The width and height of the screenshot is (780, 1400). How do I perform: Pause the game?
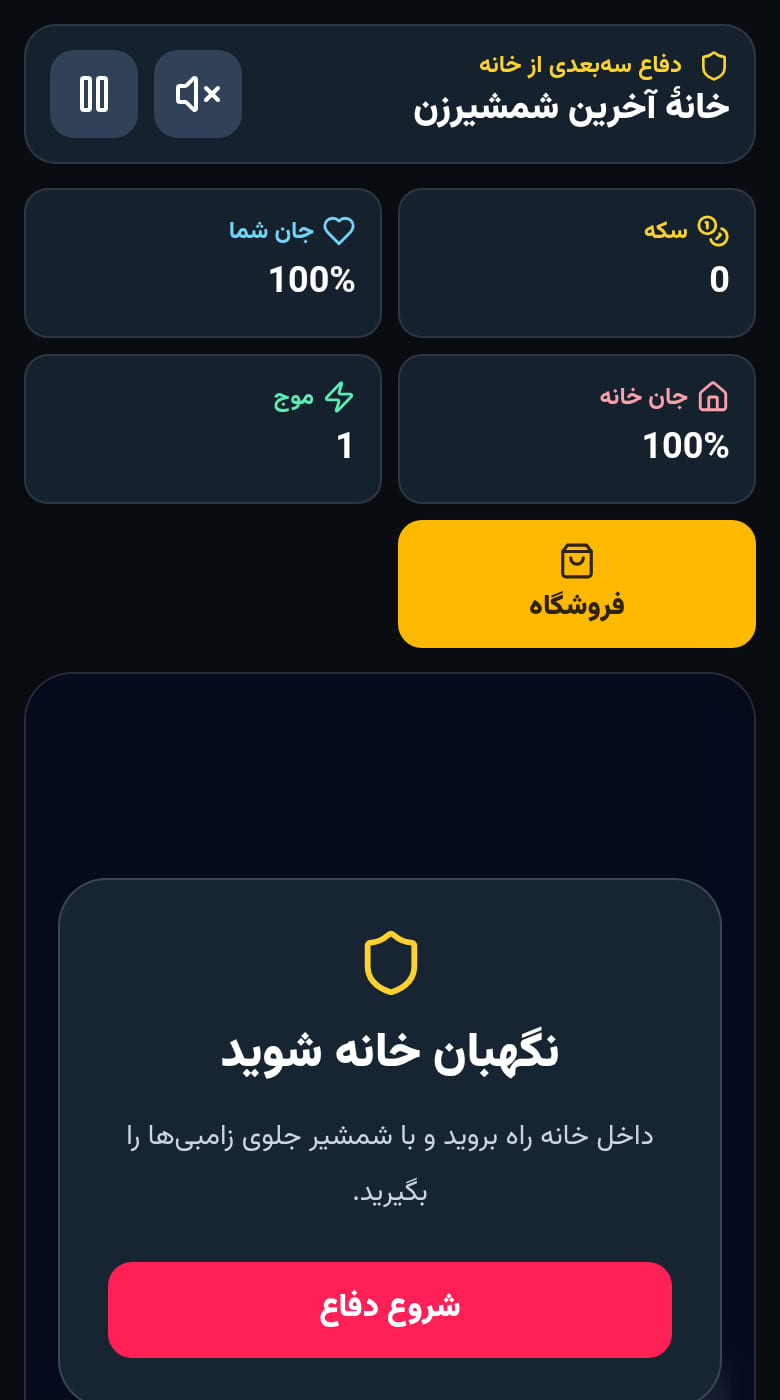click(94, 94)
